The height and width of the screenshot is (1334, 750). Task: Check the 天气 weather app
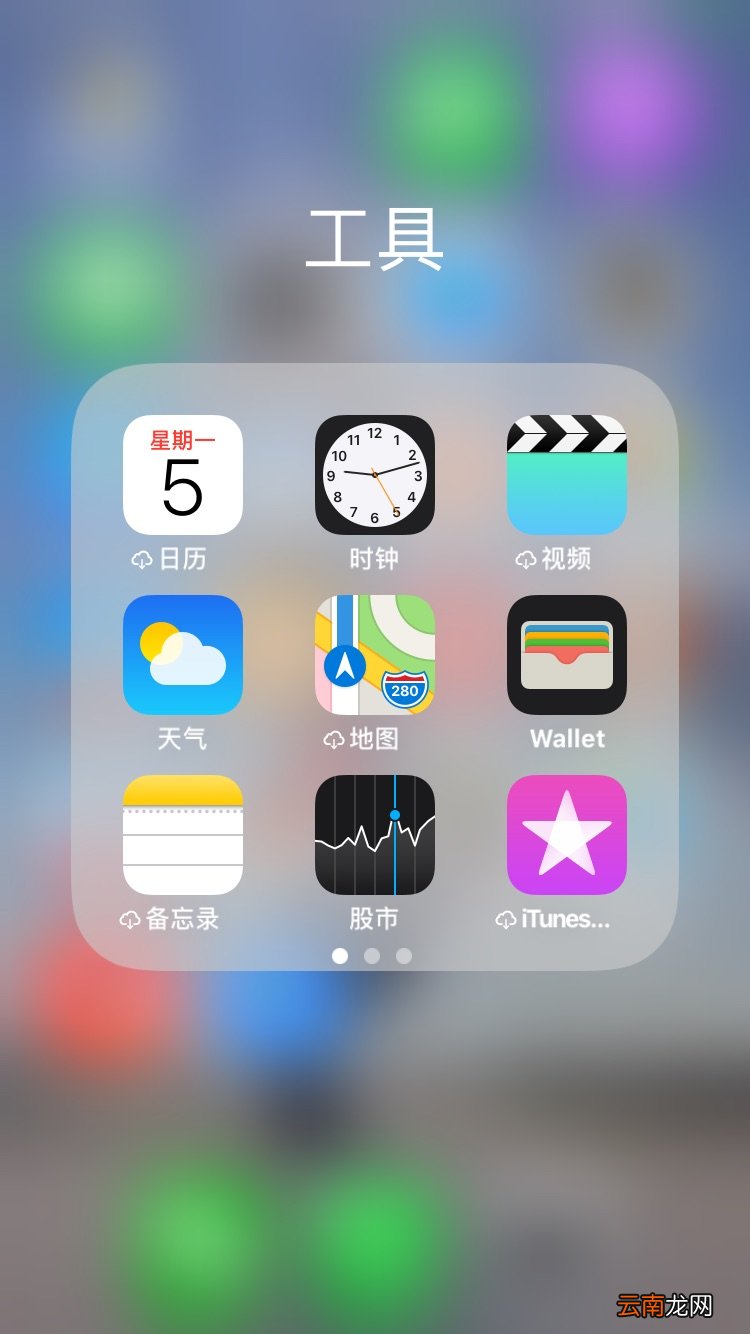(x=182, y=655)
